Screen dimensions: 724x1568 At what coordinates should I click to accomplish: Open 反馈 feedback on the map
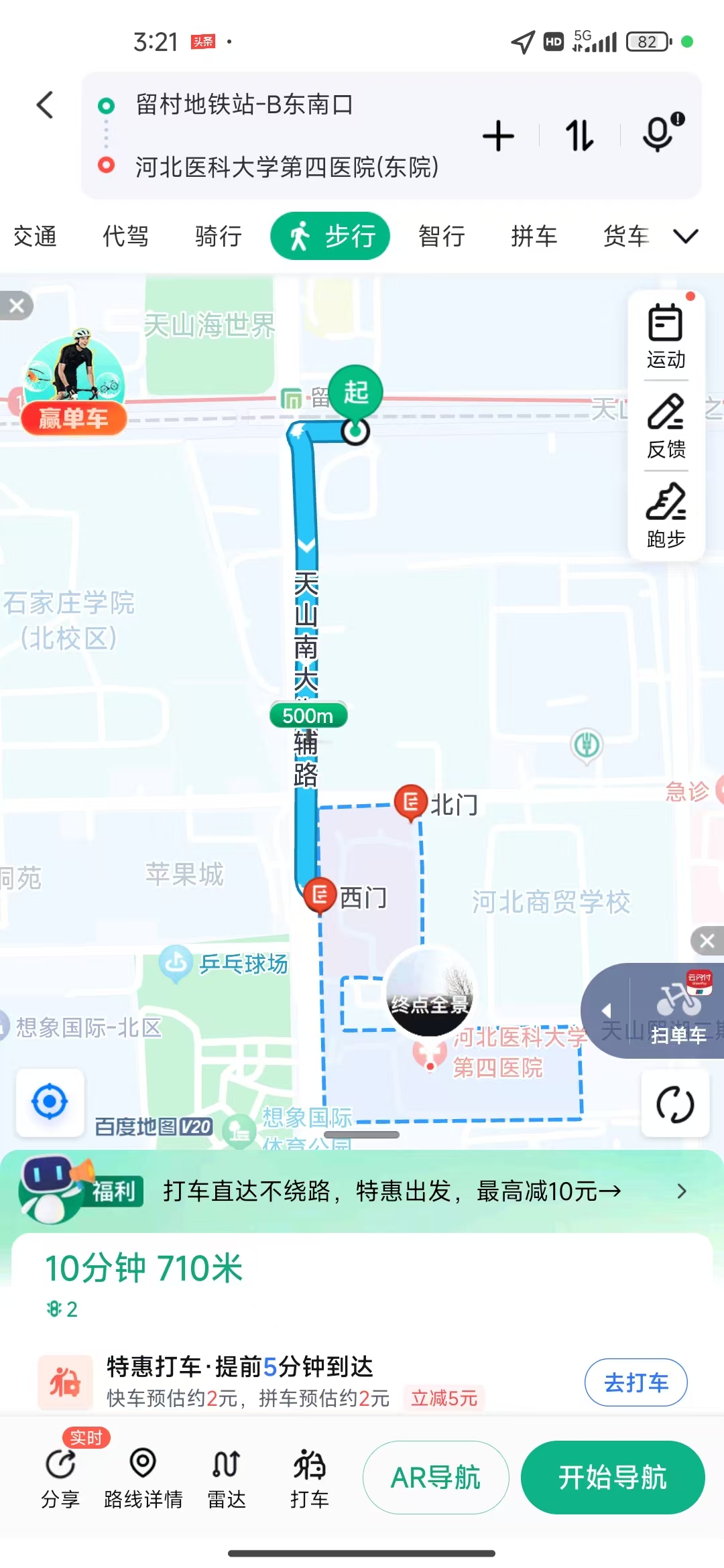pos(666,427)
